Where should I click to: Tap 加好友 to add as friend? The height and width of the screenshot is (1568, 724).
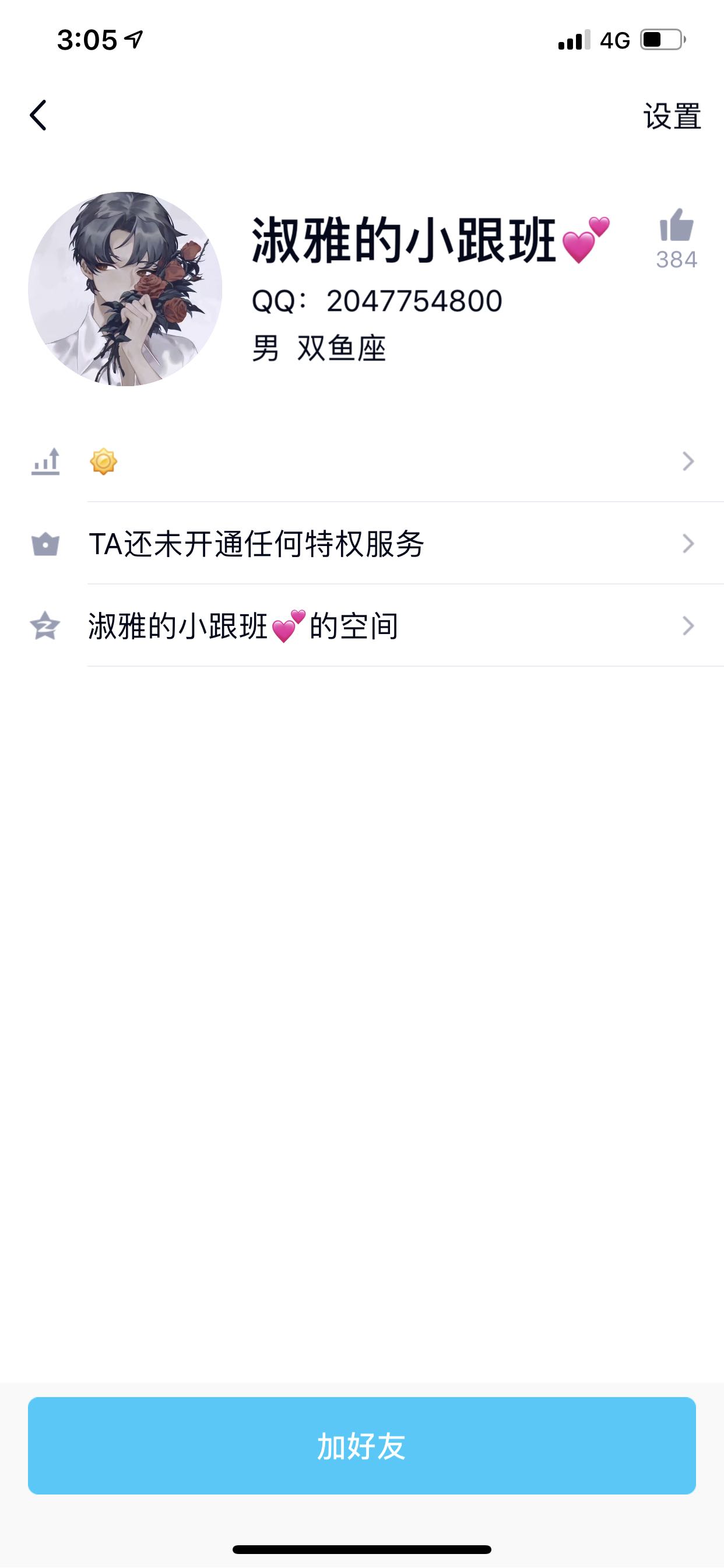[362, 1445]
